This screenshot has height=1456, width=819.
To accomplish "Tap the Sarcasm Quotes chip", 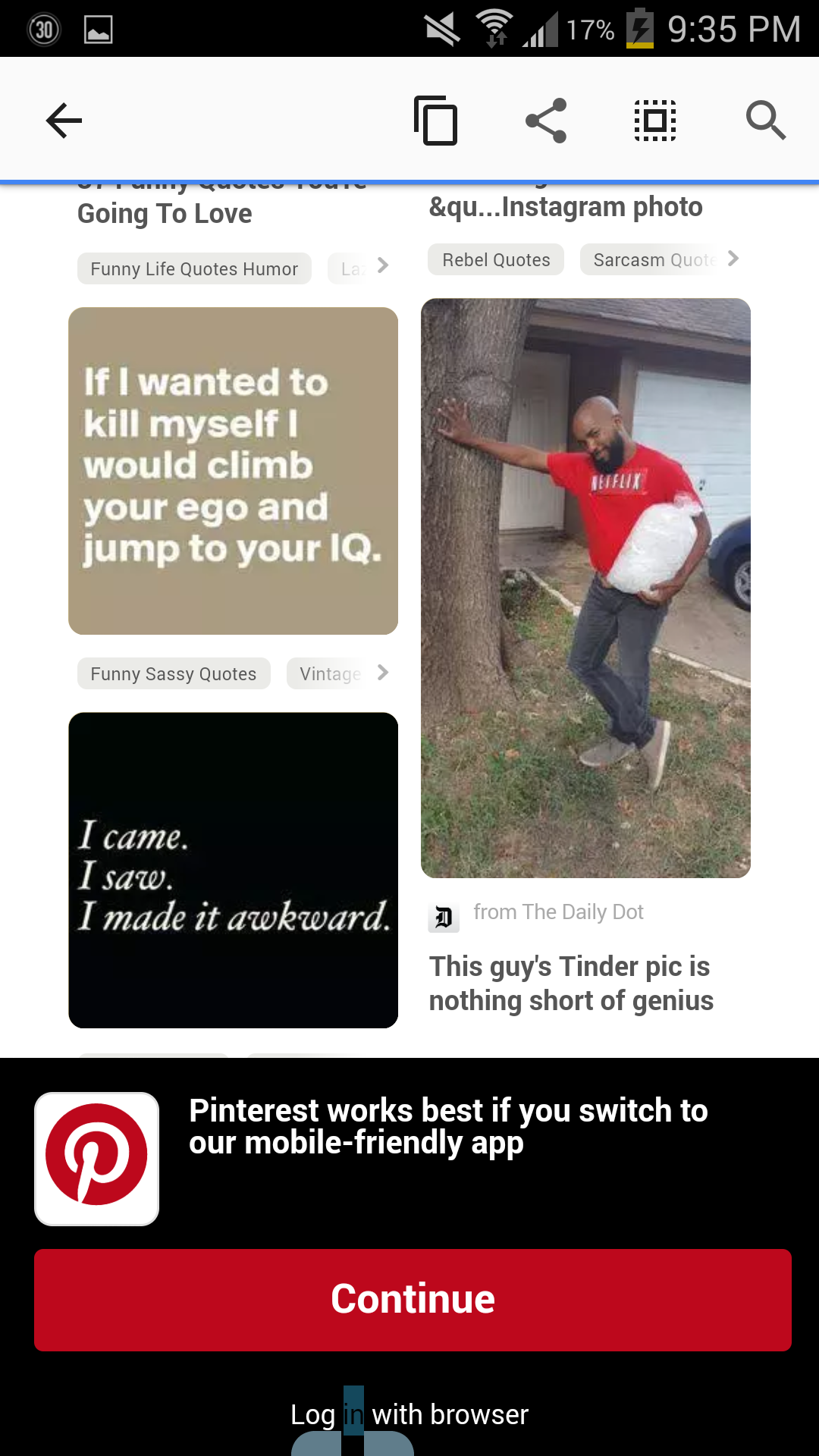I will (x=654, y=260).
